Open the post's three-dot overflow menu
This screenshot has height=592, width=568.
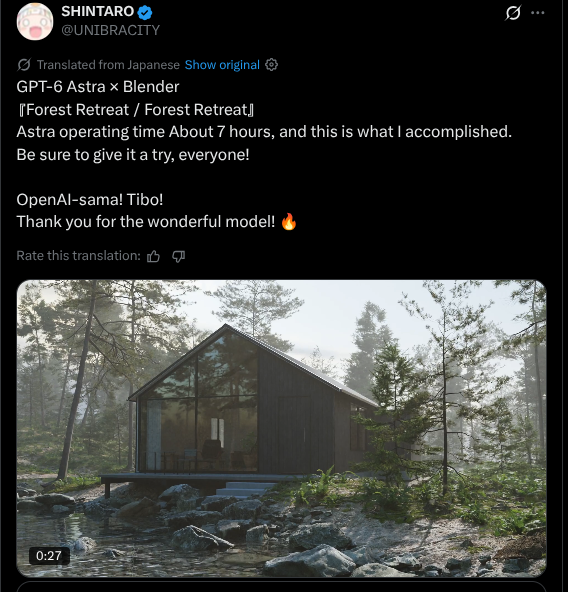click(537, 13)
